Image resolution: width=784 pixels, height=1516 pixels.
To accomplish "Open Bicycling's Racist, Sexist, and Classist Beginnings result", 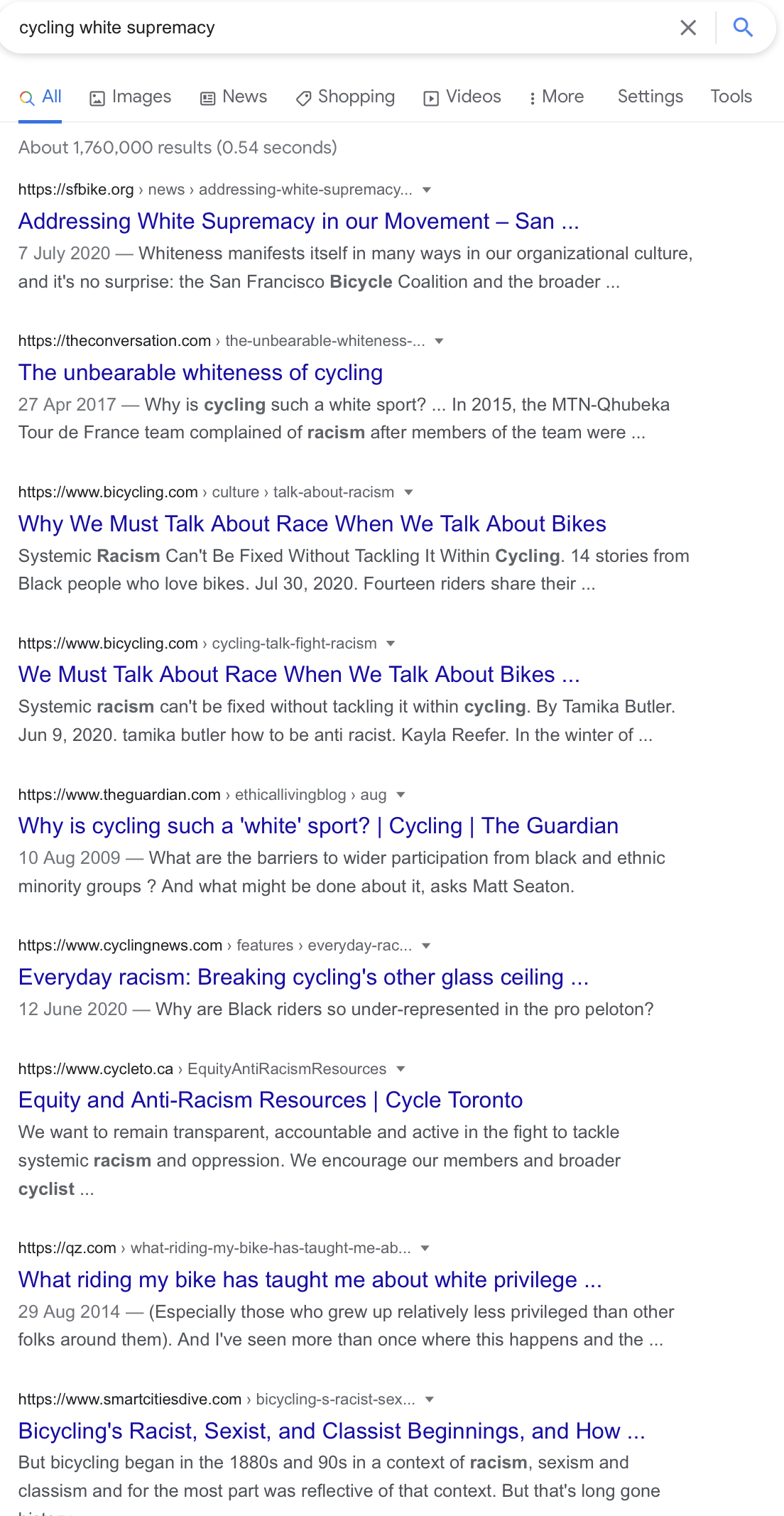I will pos(332,1431).
